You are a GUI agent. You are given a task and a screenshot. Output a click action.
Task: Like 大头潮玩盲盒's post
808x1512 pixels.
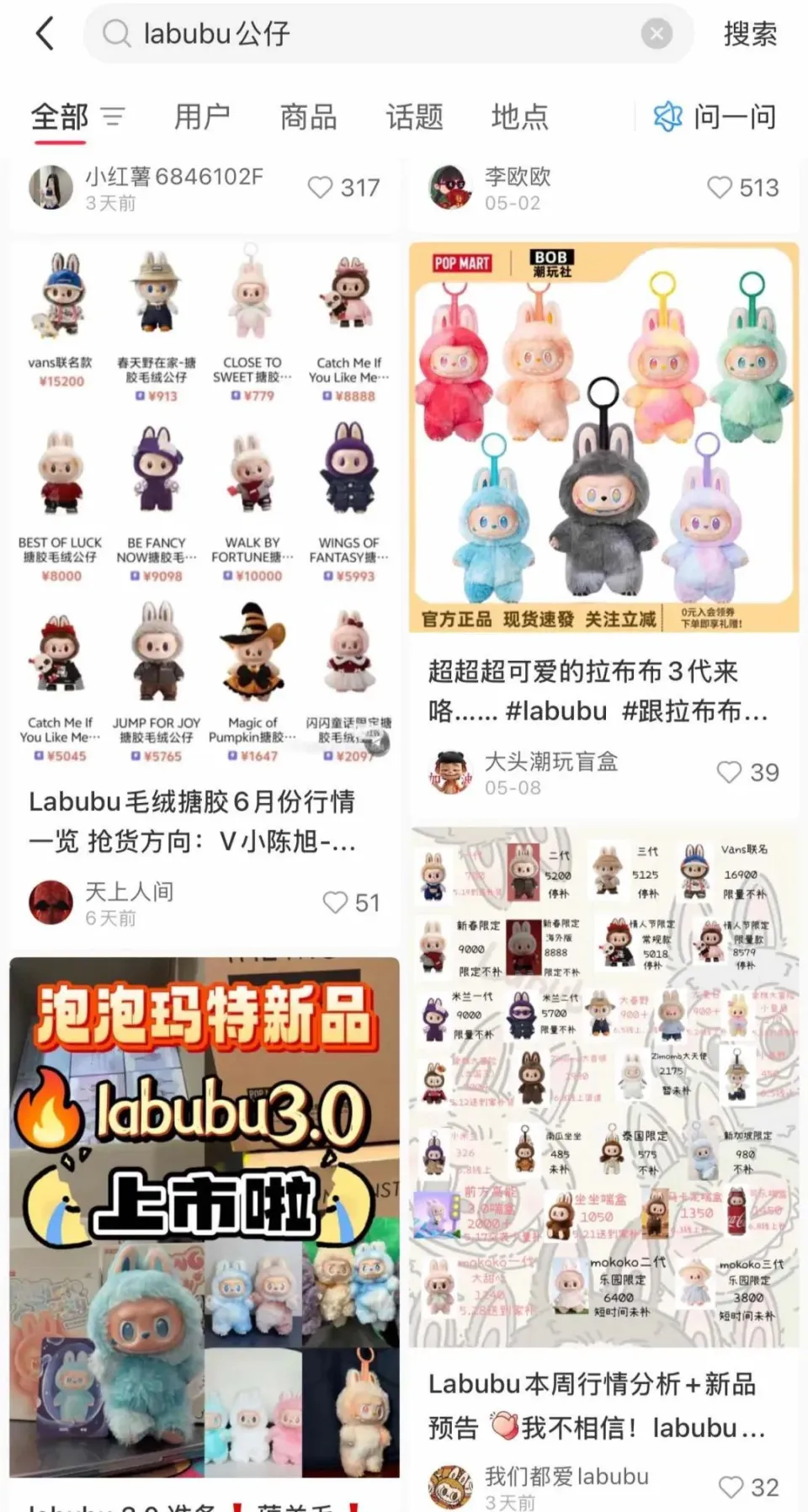[x=729, y=772]
